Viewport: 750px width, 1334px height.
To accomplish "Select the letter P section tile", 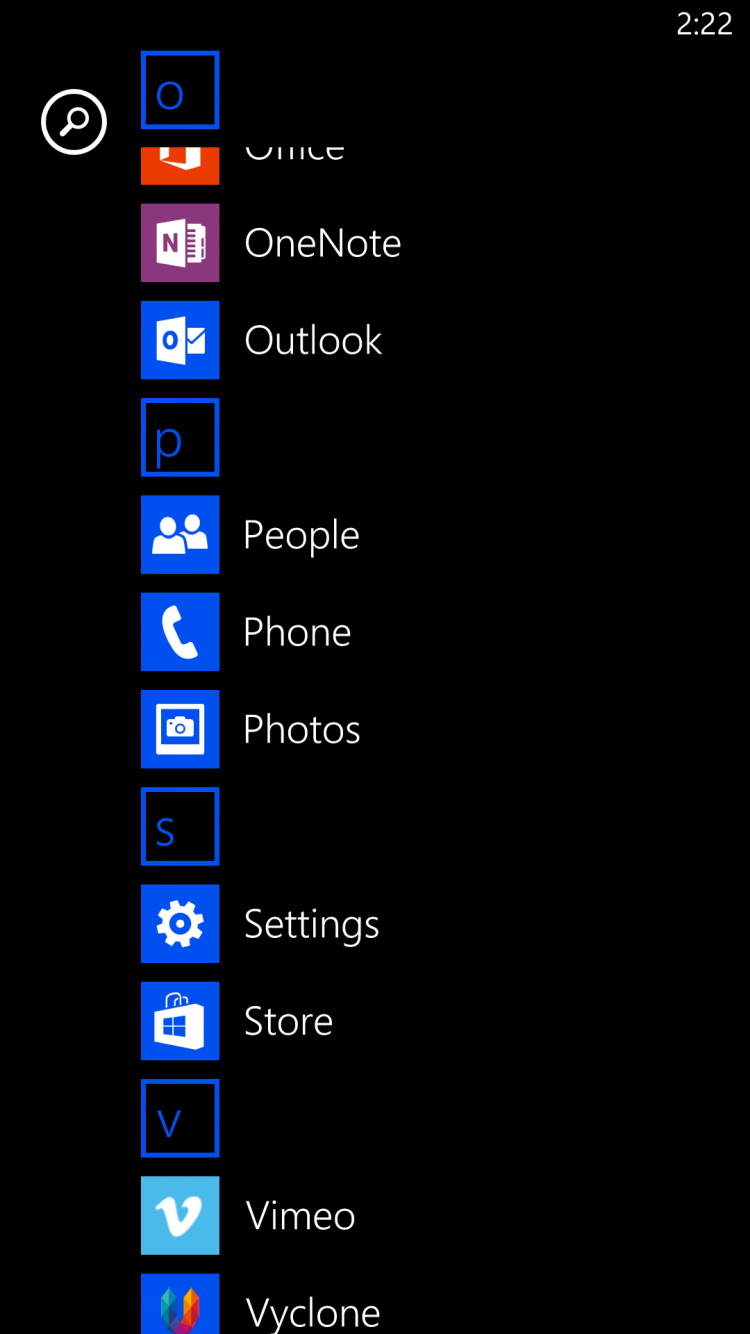I will 180,437.
